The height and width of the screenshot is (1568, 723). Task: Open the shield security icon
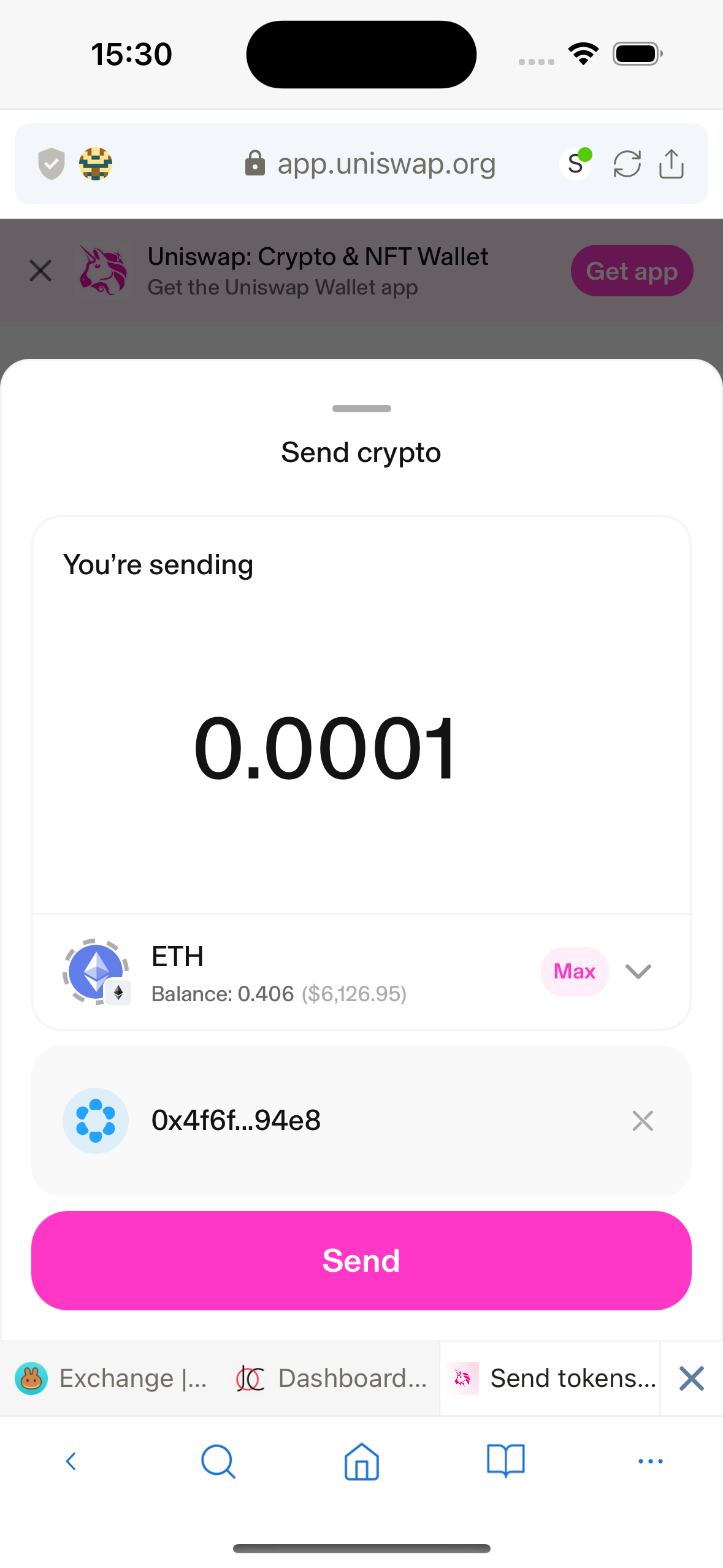[52, 164]
